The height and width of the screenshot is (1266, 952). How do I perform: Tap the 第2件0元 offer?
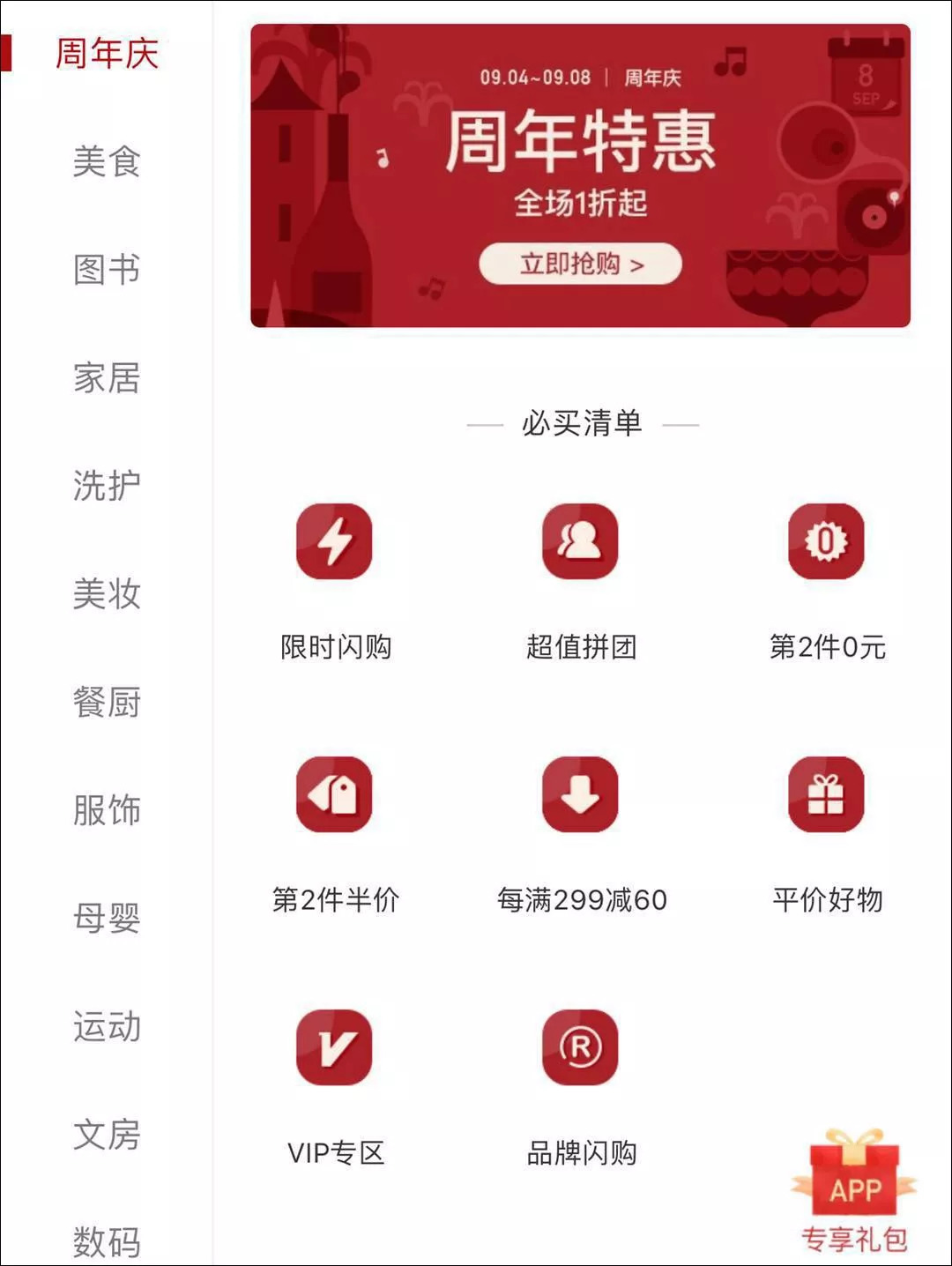pyautogui.click(x=826, y=541)
